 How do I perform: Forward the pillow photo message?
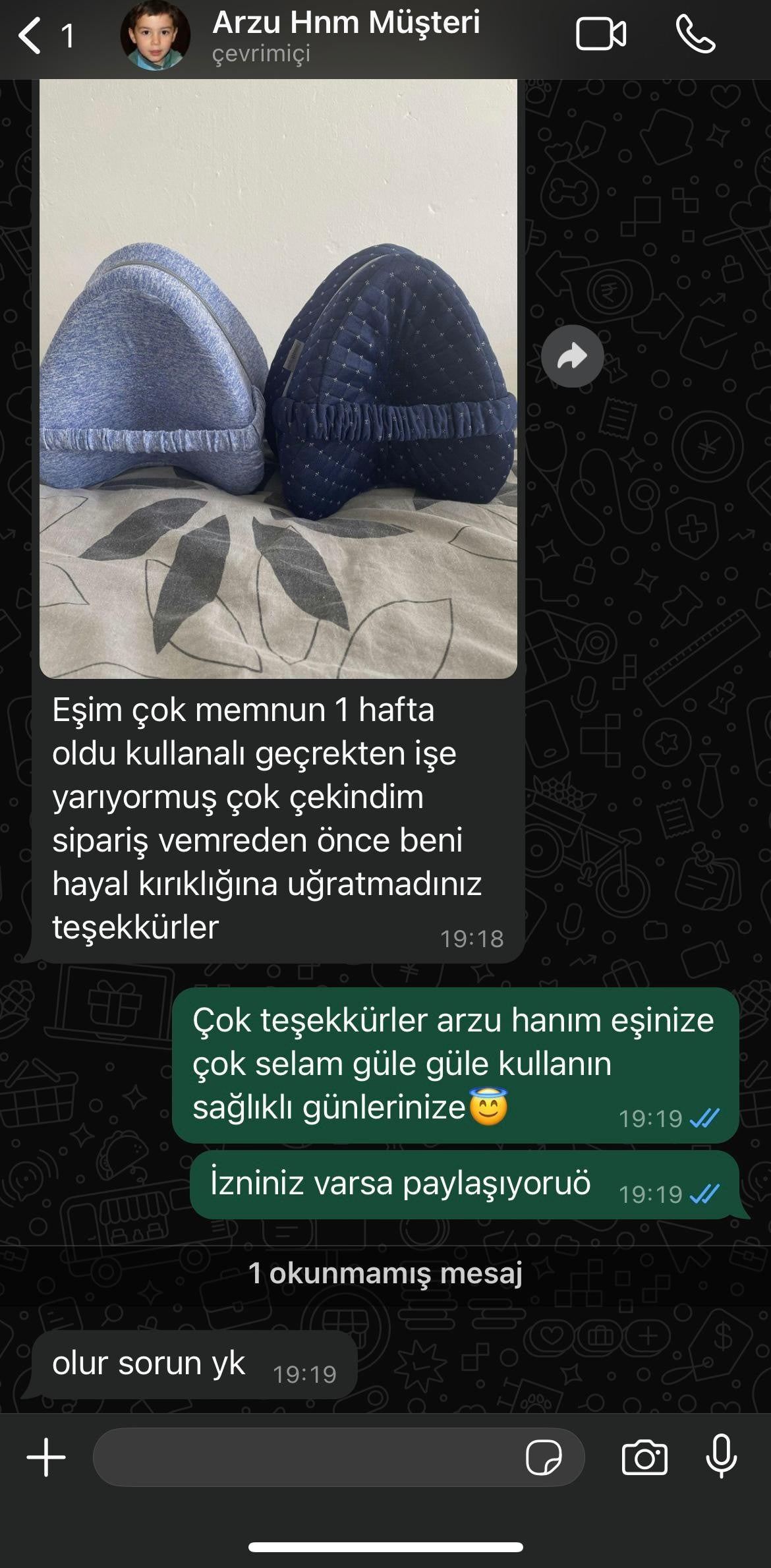click(572, 357)
